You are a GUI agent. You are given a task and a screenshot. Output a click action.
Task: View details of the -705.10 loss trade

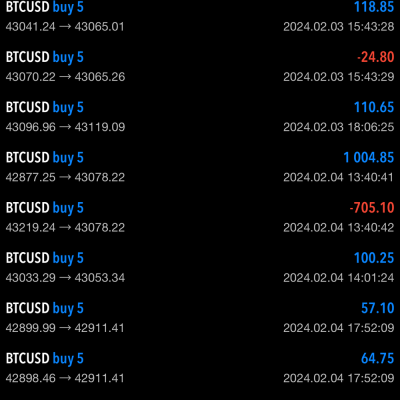[x=200, y=218]
